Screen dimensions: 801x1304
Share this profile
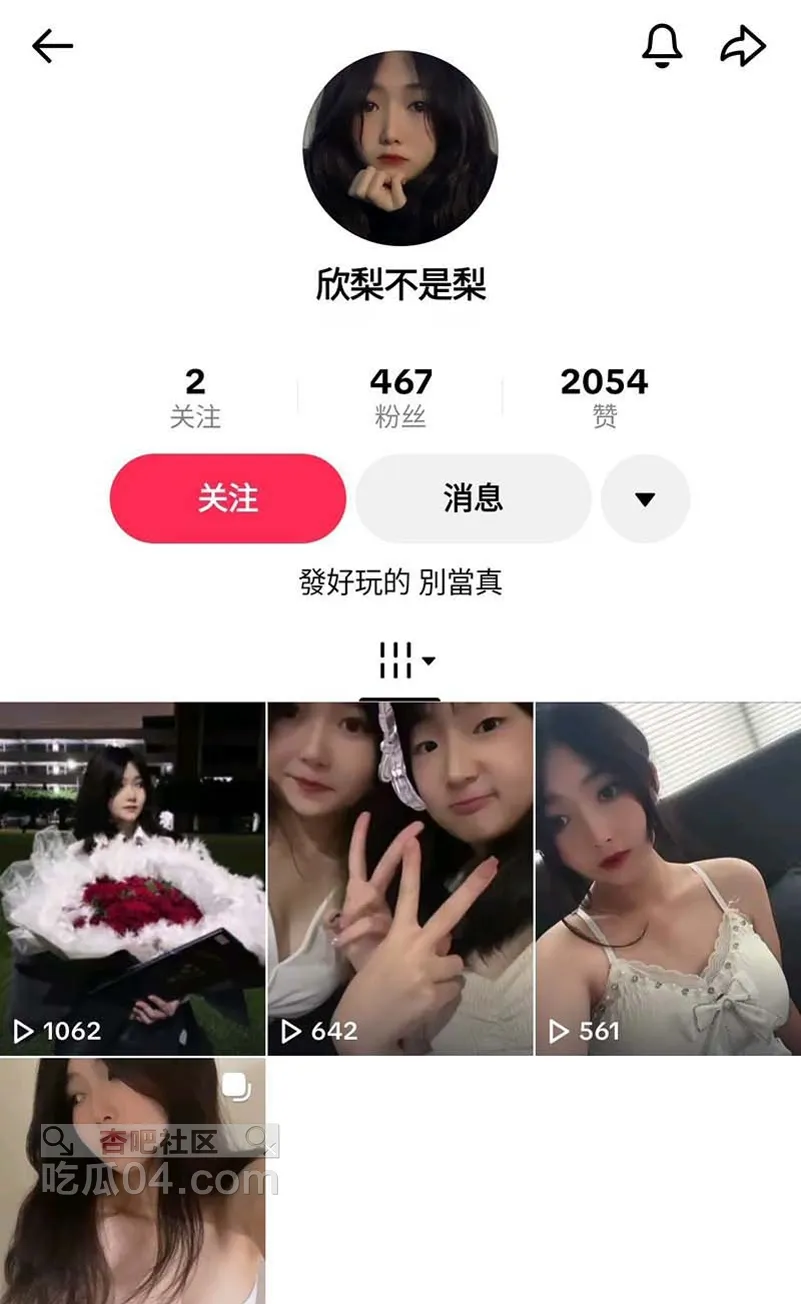[x=743, y=46]
